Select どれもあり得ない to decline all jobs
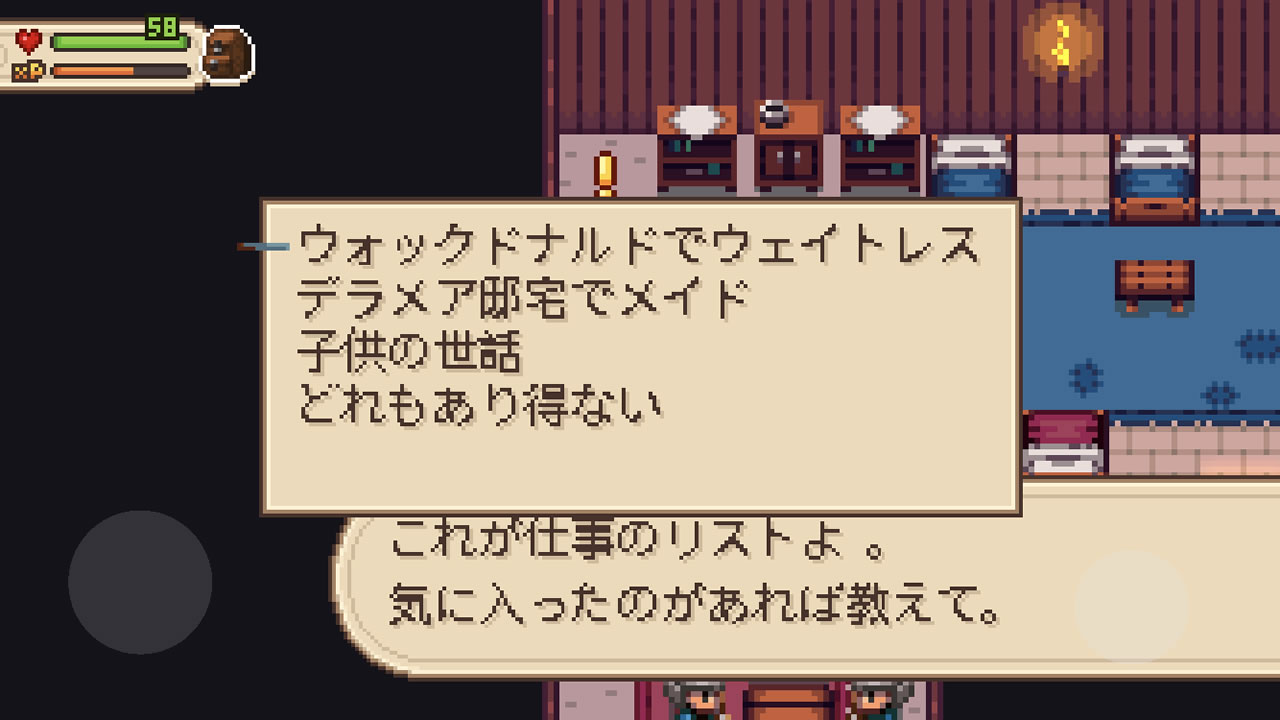 point(480,405)
